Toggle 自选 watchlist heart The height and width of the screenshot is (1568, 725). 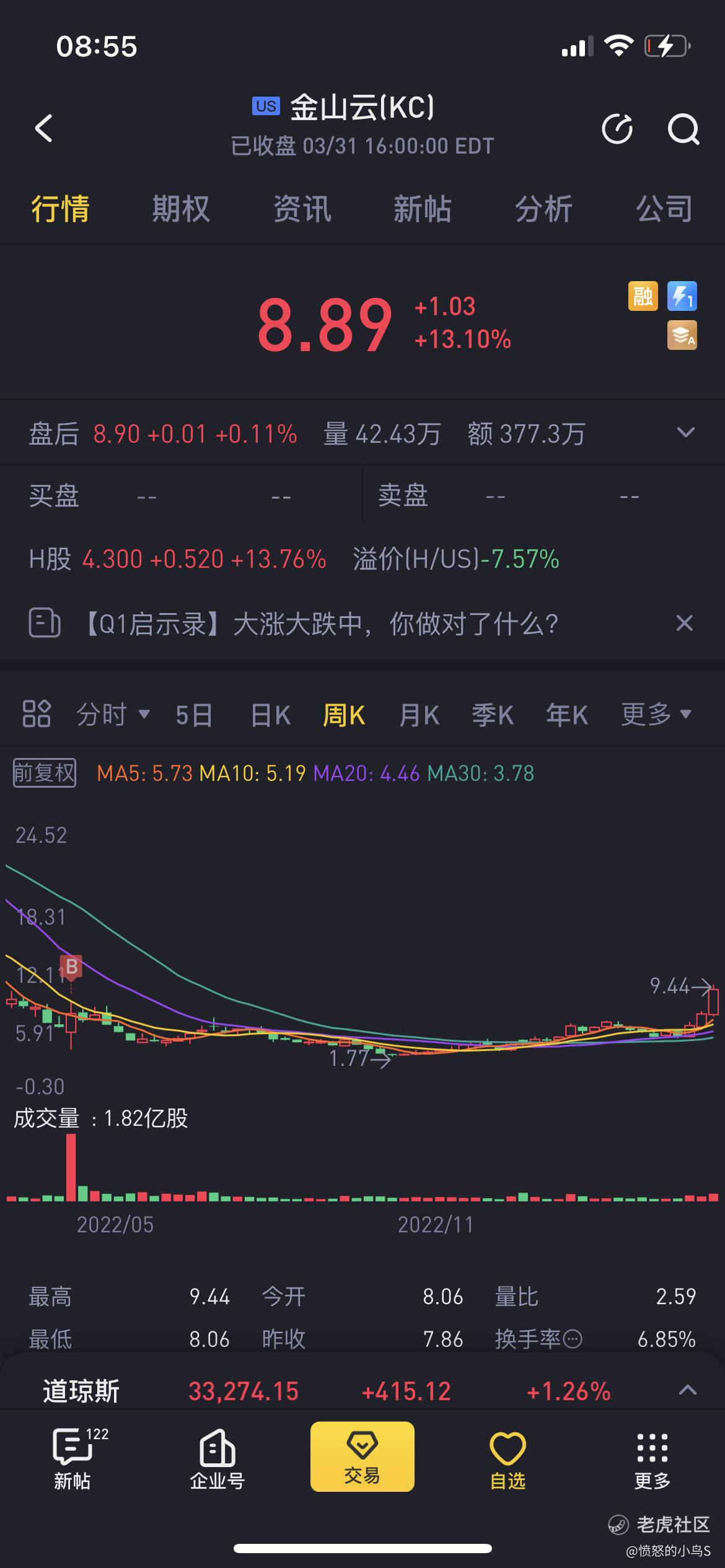[507, 1460]
